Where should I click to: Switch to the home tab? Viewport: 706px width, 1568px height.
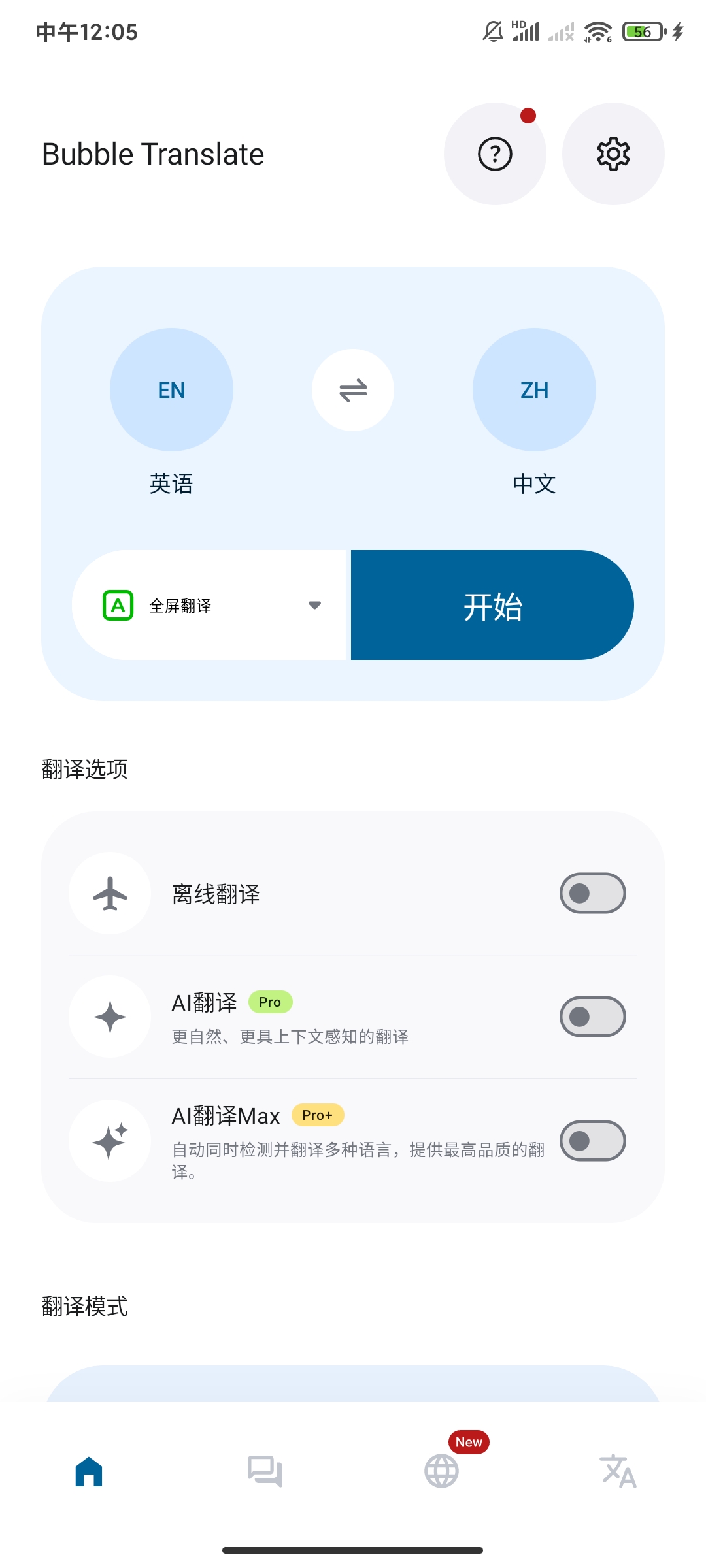[89, 1471]
